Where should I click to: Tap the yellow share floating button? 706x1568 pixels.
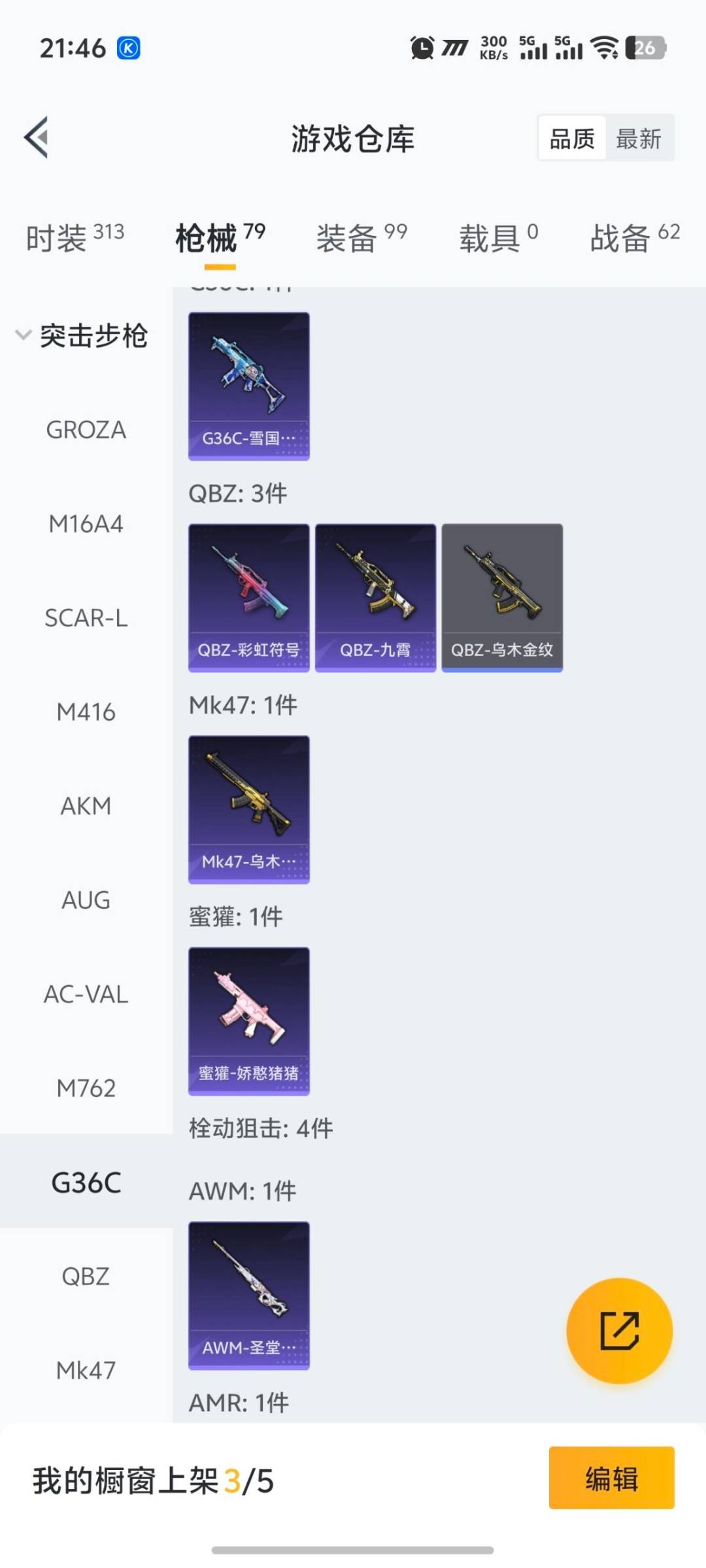619,1330
